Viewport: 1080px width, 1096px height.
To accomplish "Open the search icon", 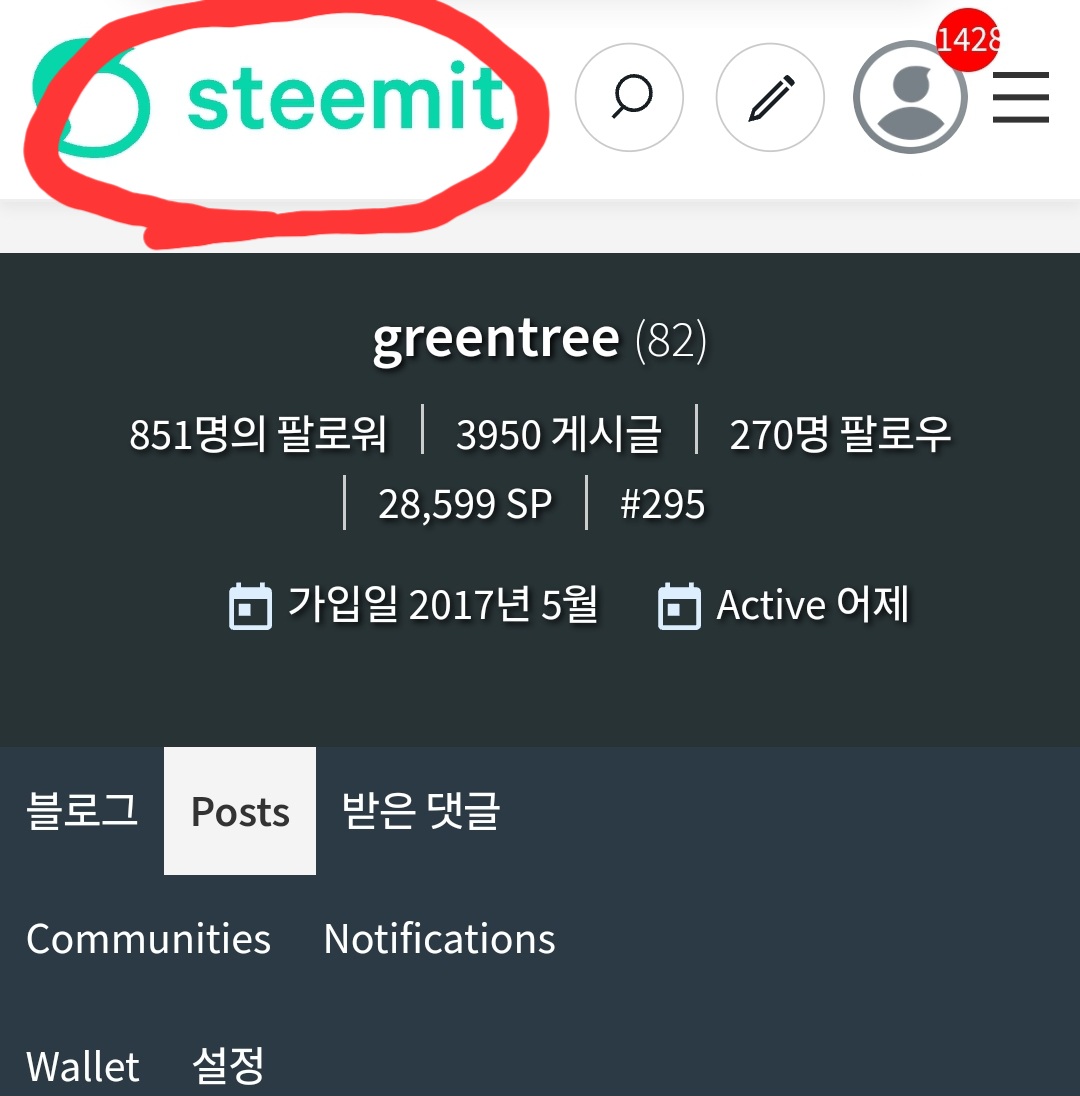I will click(x=629, y=98).
